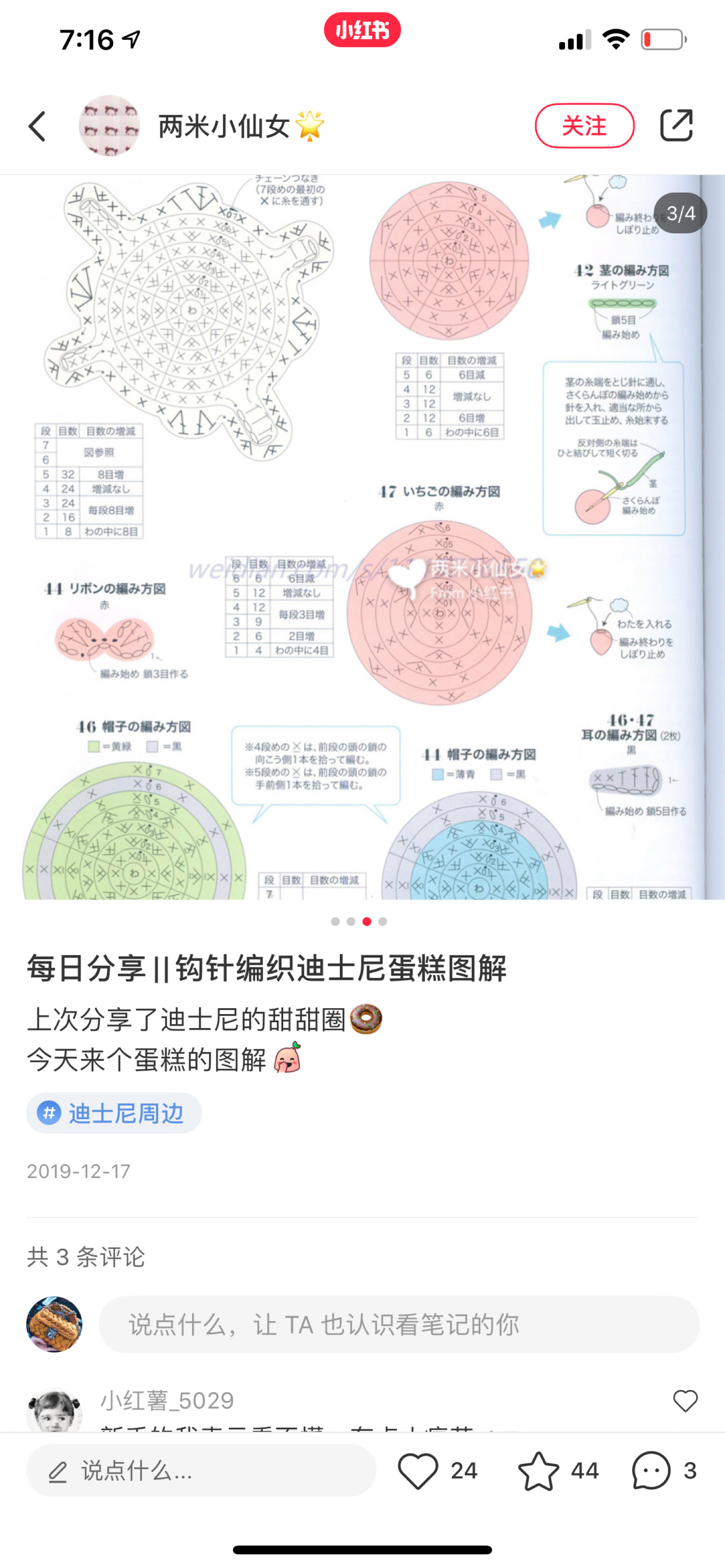
Task: Open 小红薯_5029's profile avatar
Action: point(55,1411)
